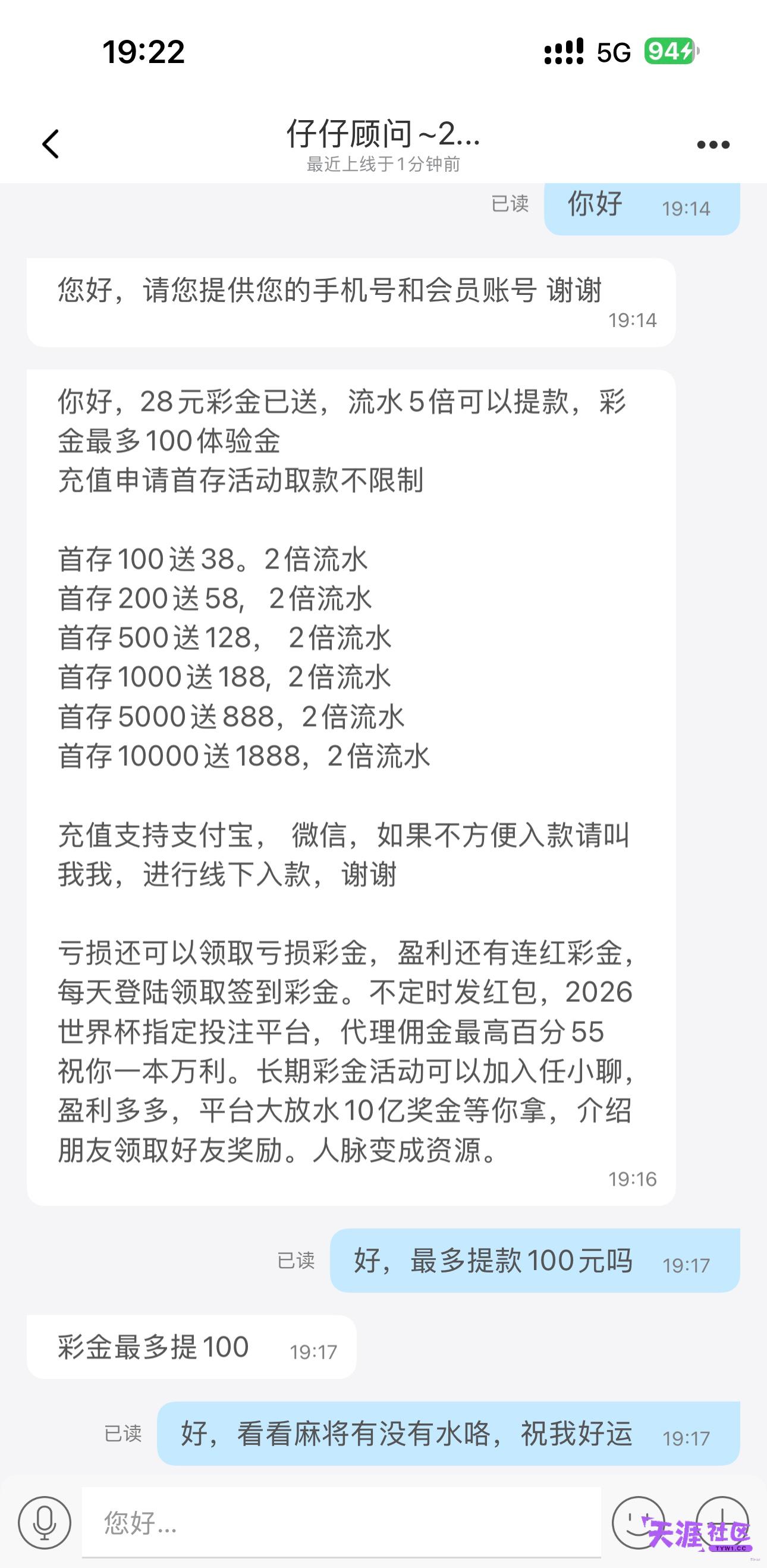Open the three-dot overflow menu
This screenshot has height=1568, width=767.
[x=713, y=145]
